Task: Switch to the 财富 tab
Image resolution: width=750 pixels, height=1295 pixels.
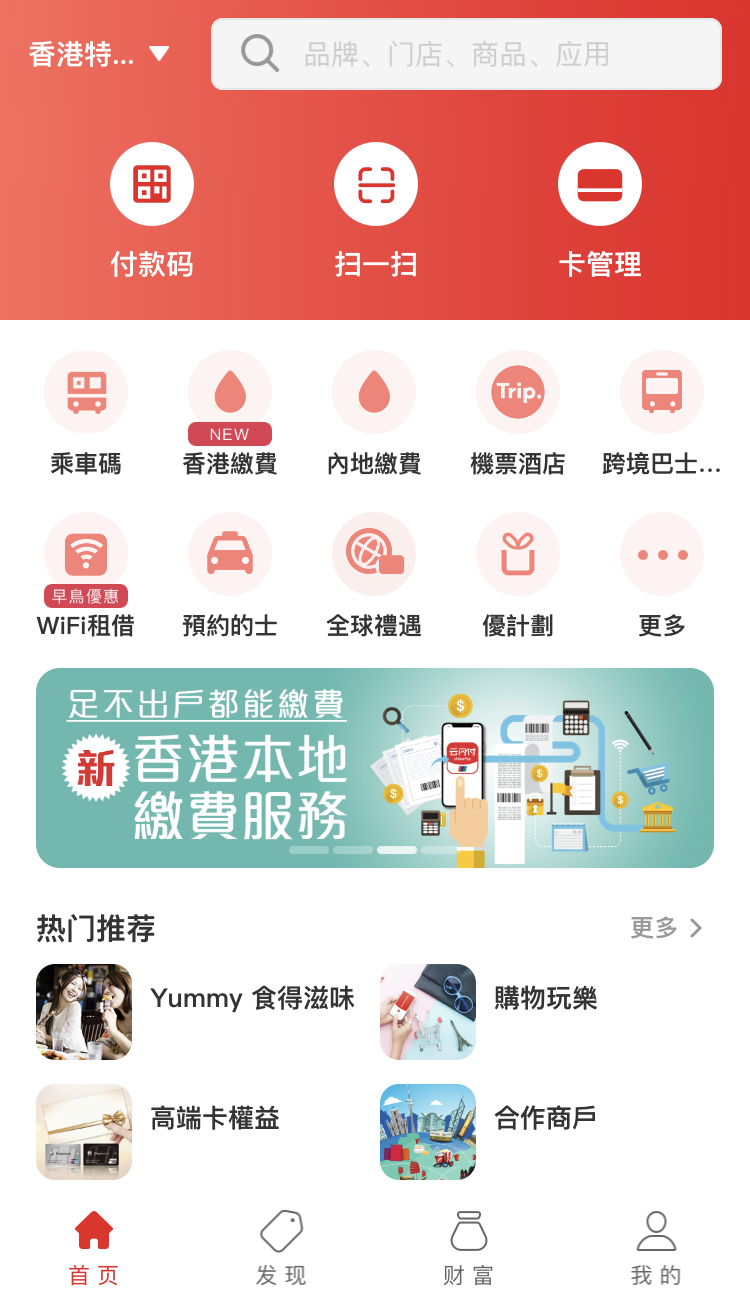Action: pyautogui.click(x=469, y=1248)
